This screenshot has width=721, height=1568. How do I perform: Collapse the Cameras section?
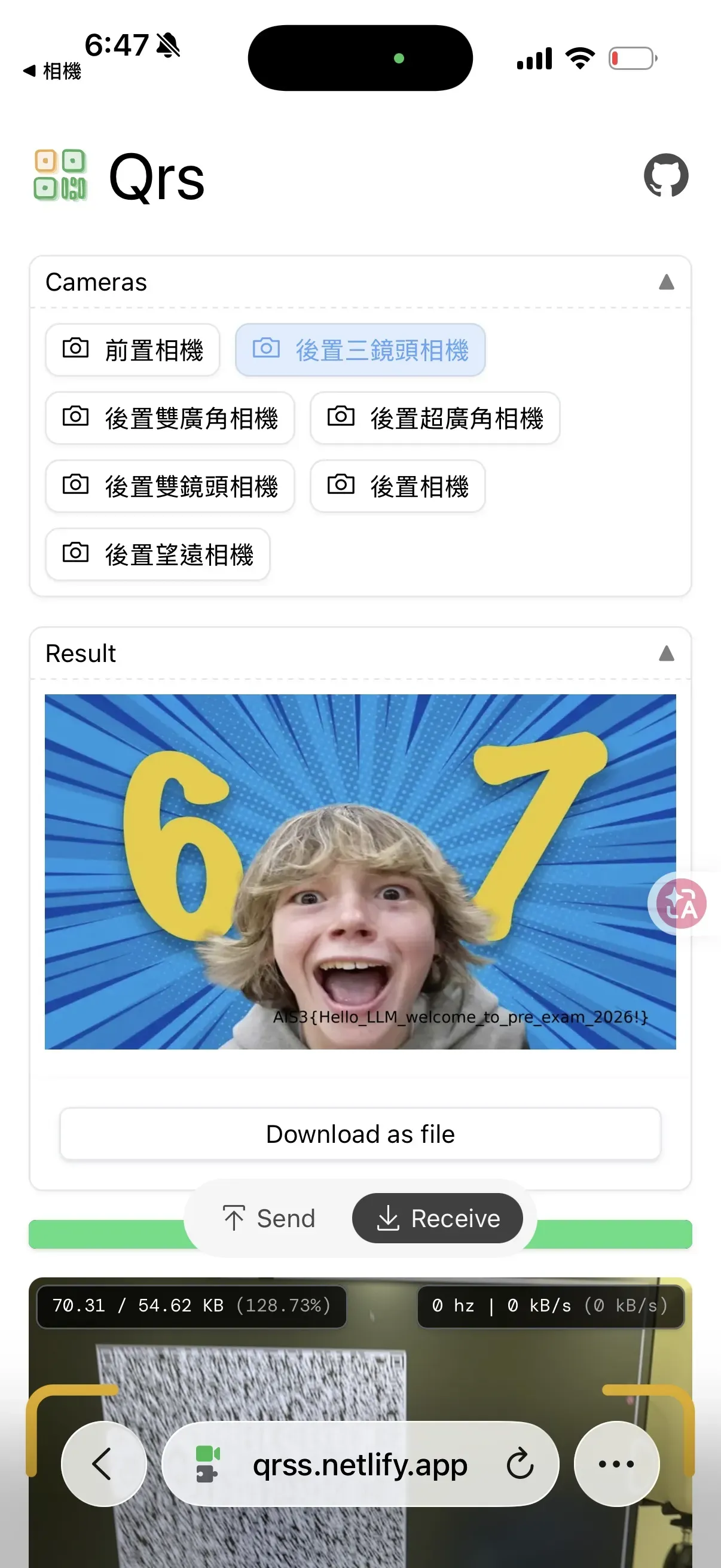666,282
